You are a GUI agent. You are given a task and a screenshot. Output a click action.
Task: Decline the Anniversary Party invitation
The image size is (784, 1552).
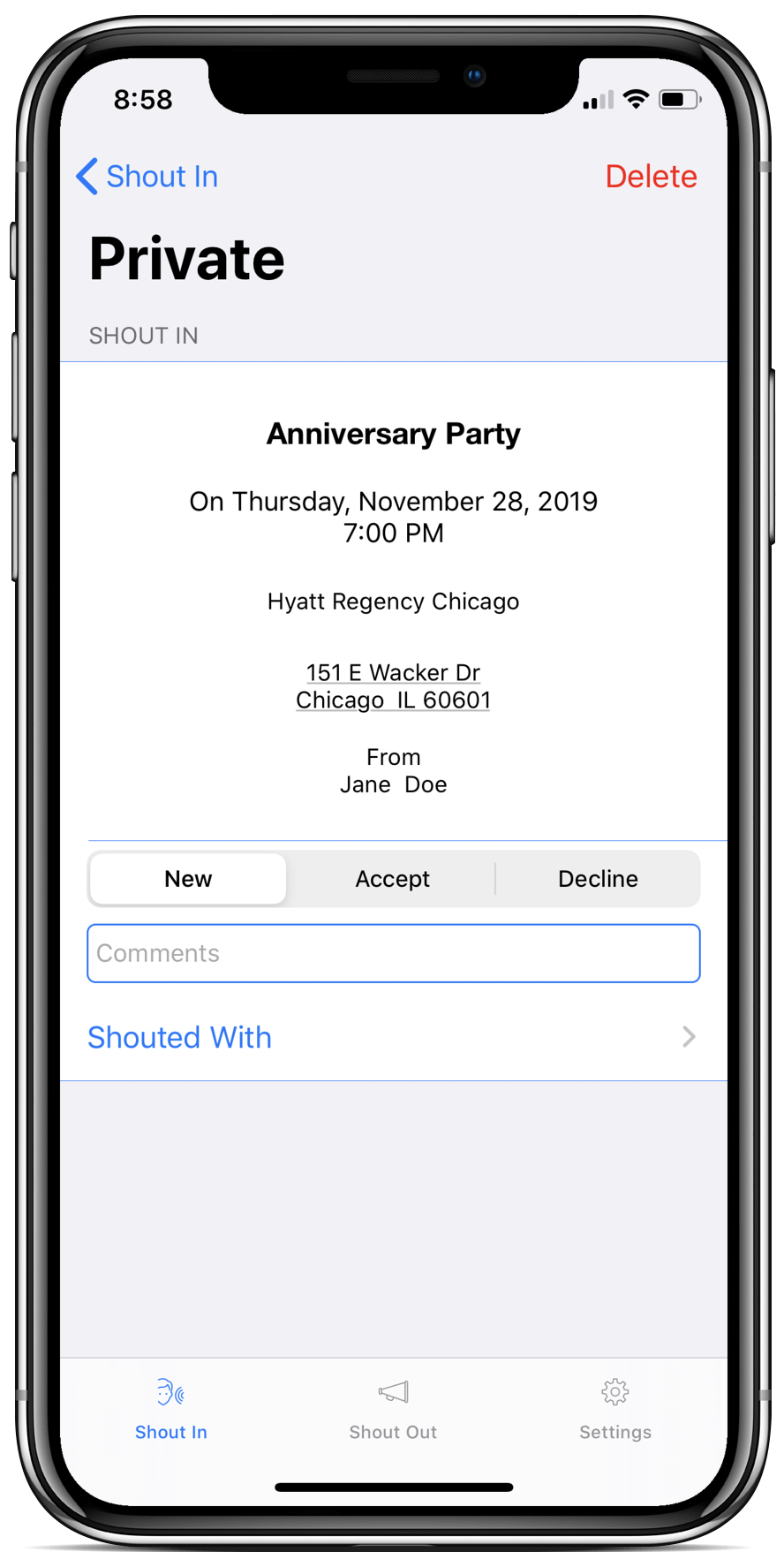coord(598,879)
